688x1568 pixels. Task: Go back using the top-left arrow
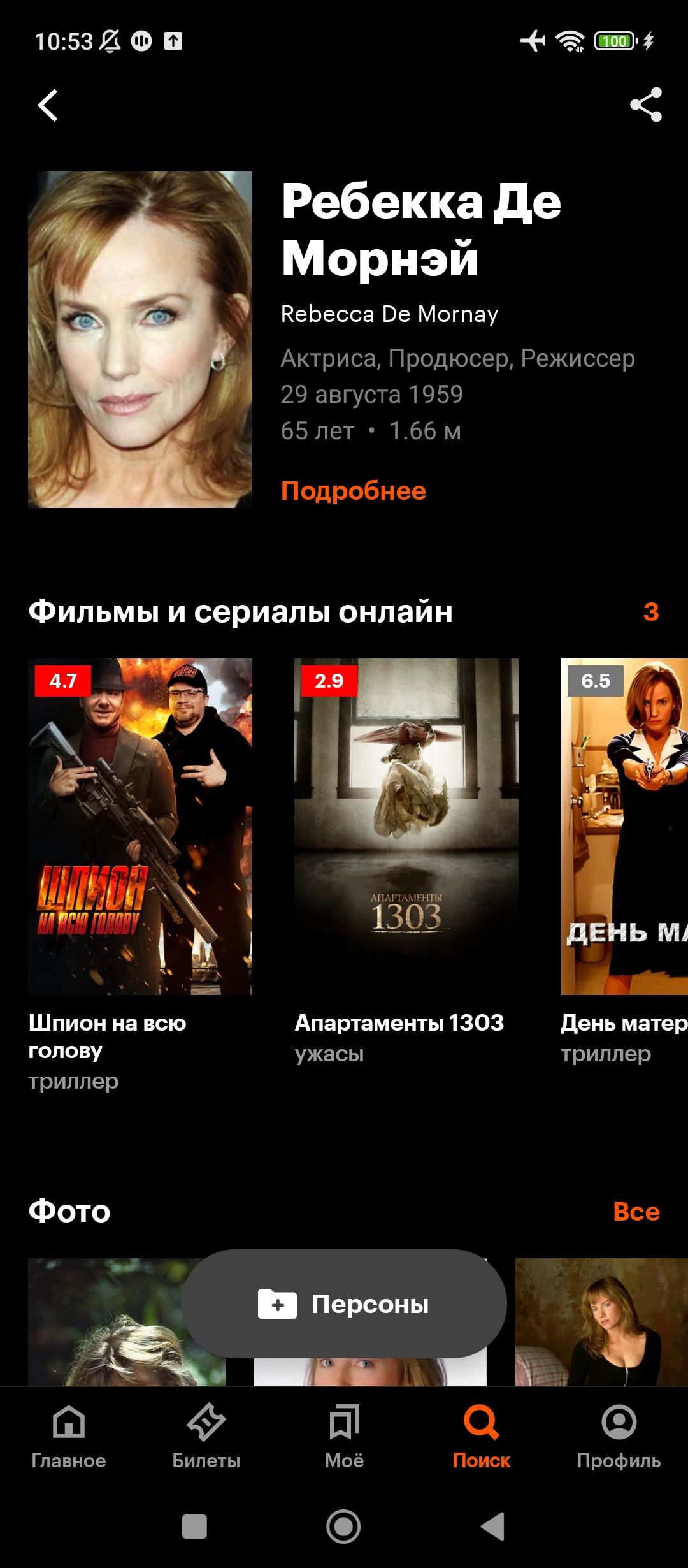point(48,105)
